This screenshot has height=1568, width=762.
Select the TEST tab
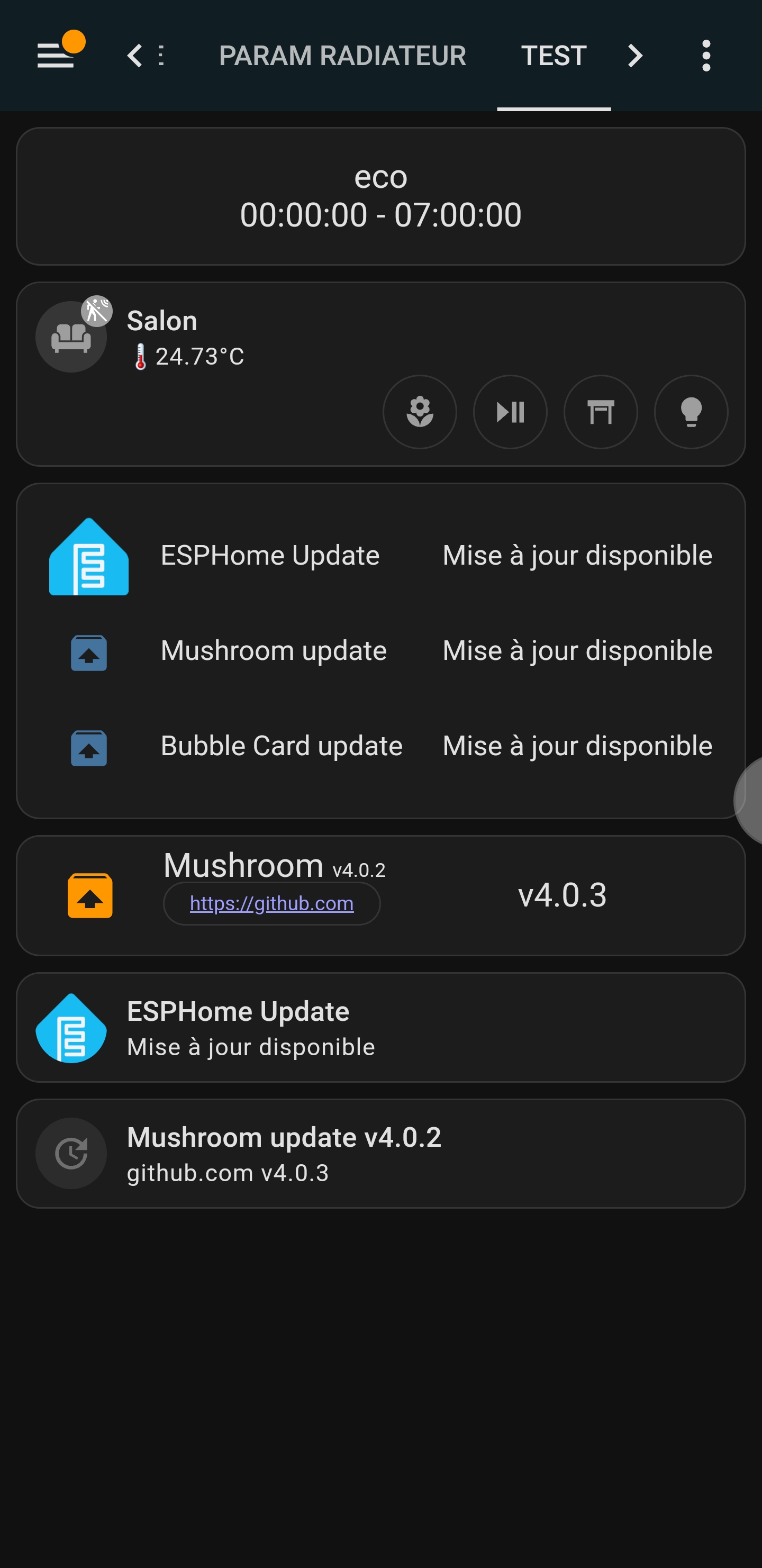553,56
